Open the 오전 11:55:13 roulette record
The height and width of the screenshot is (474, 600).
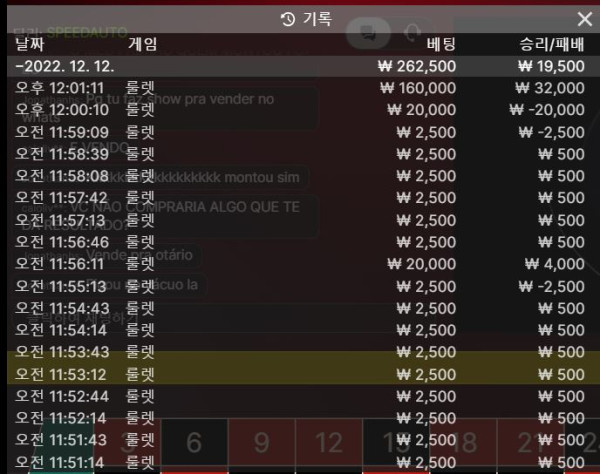pos(300,286)
